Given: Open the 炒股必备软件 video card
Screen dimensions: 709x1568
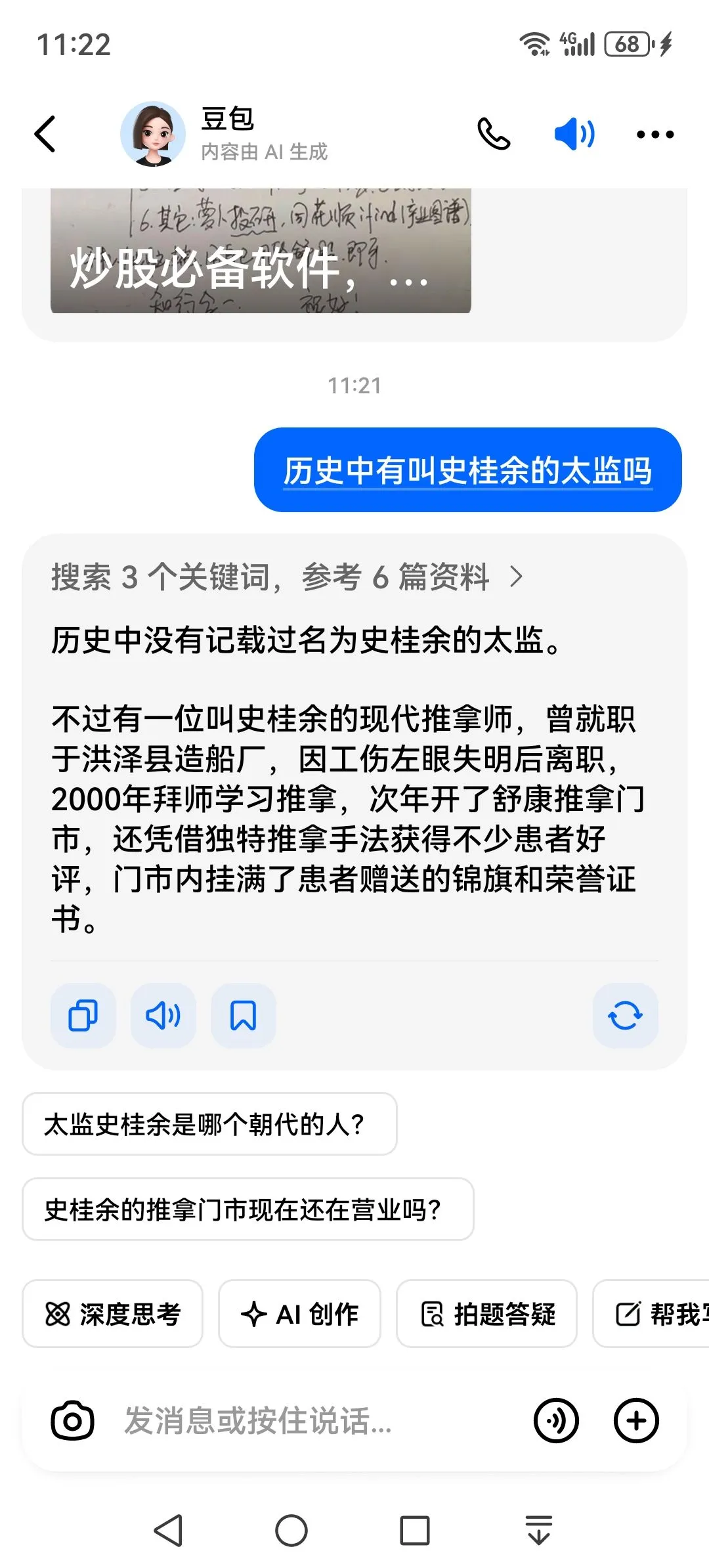Looking at the screenshot, I should click(261, 253).
